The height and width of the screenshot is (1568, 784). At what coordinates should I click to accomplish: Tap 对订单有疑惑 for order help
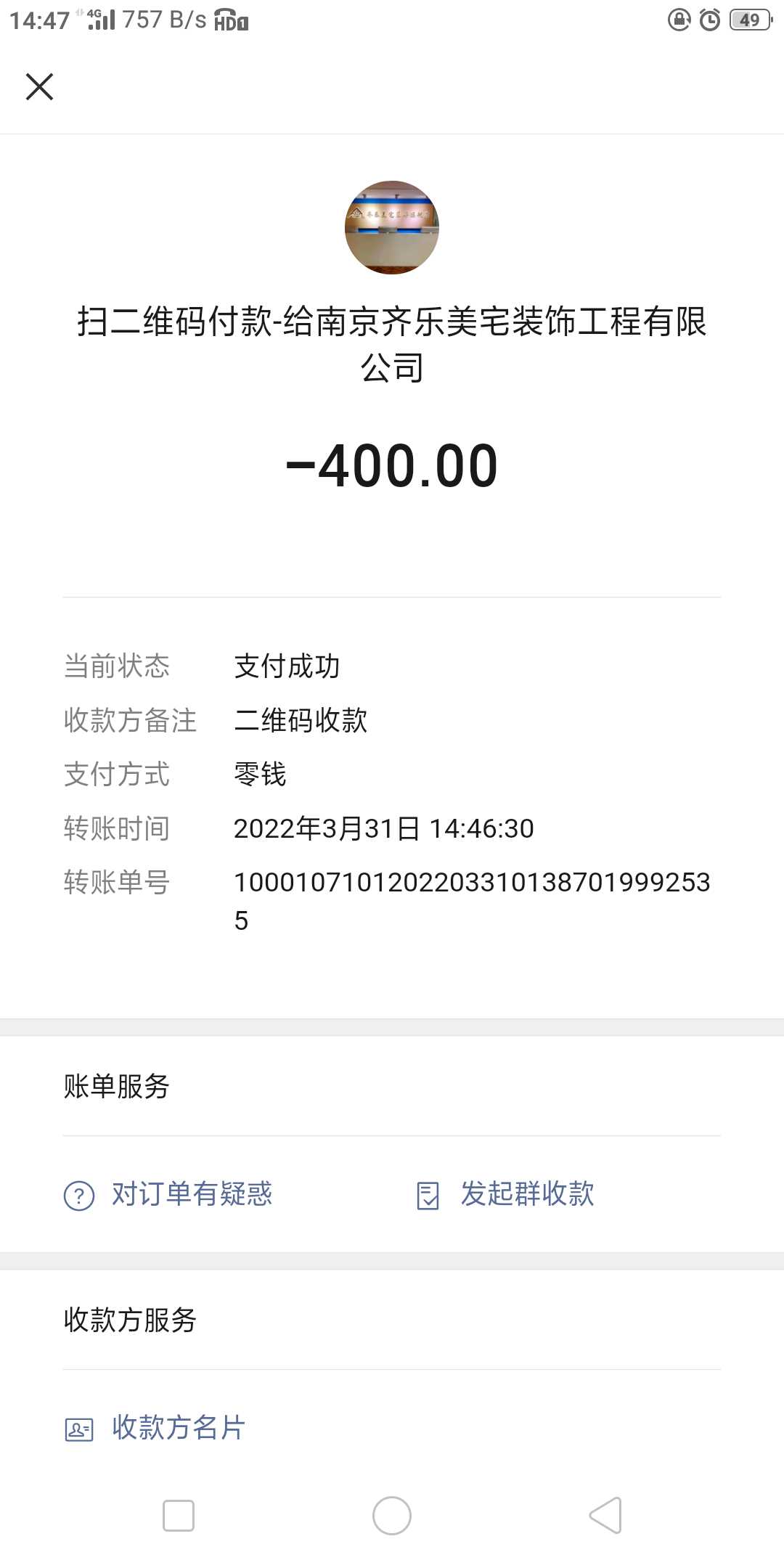point(168,1194)
